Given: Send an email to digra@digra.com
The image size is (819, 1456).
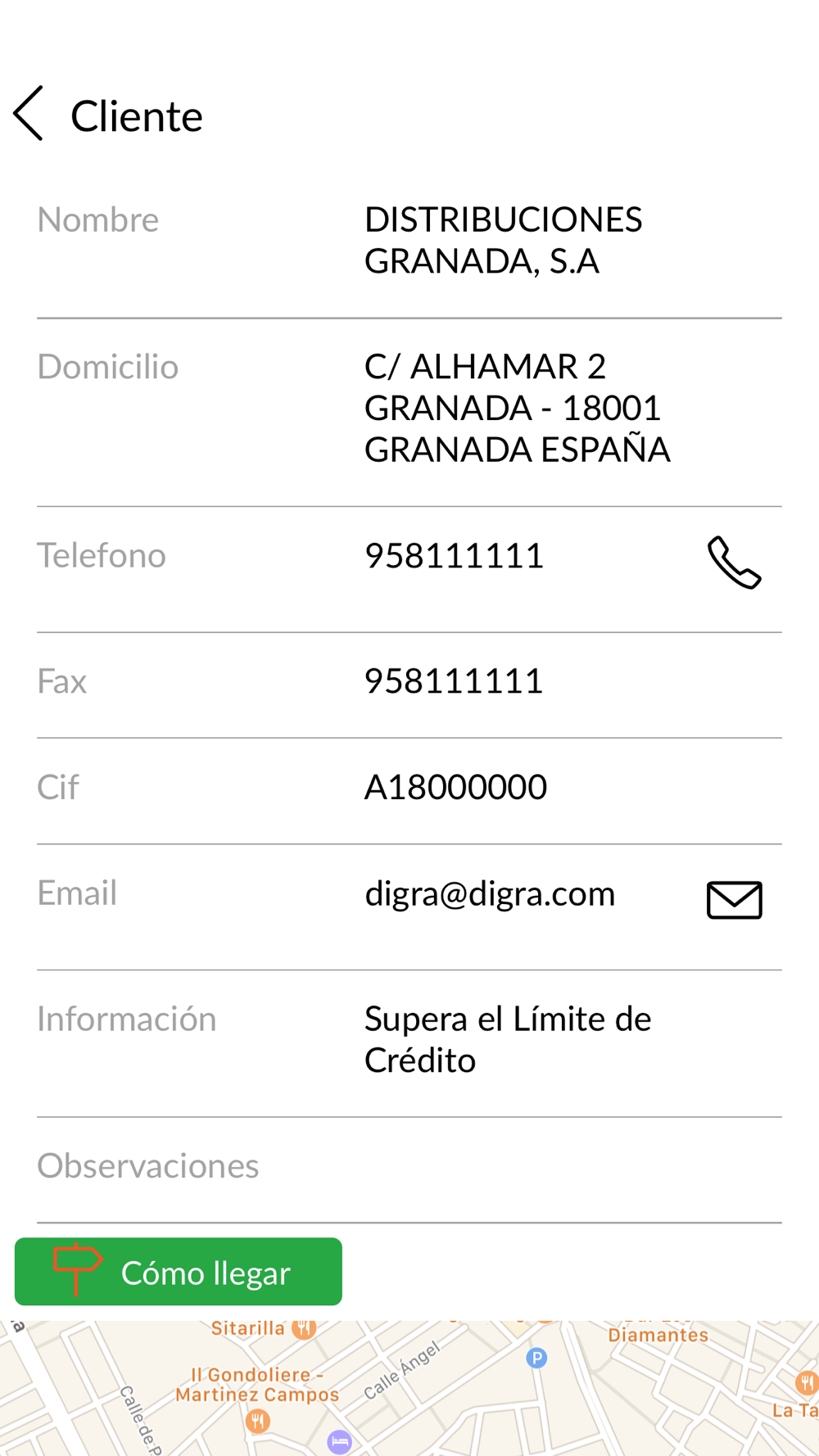Looking at the screenshot, I should (x=735, y=899).
